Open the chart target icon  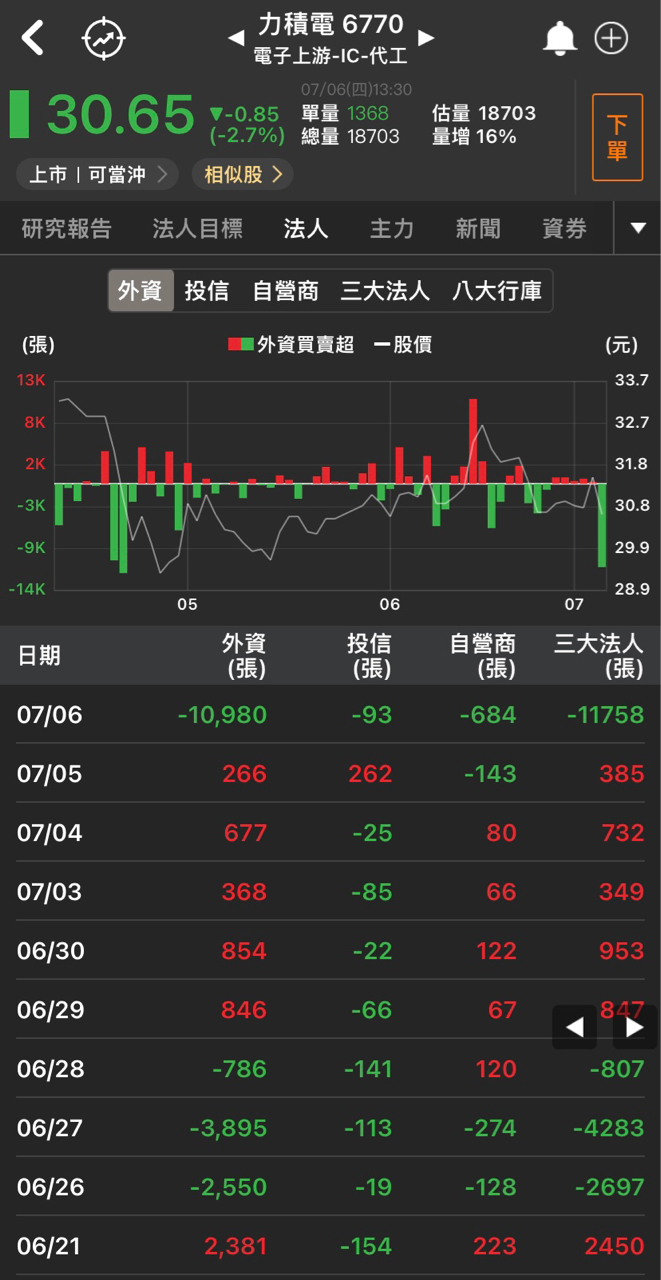click(x=104, y=39)
